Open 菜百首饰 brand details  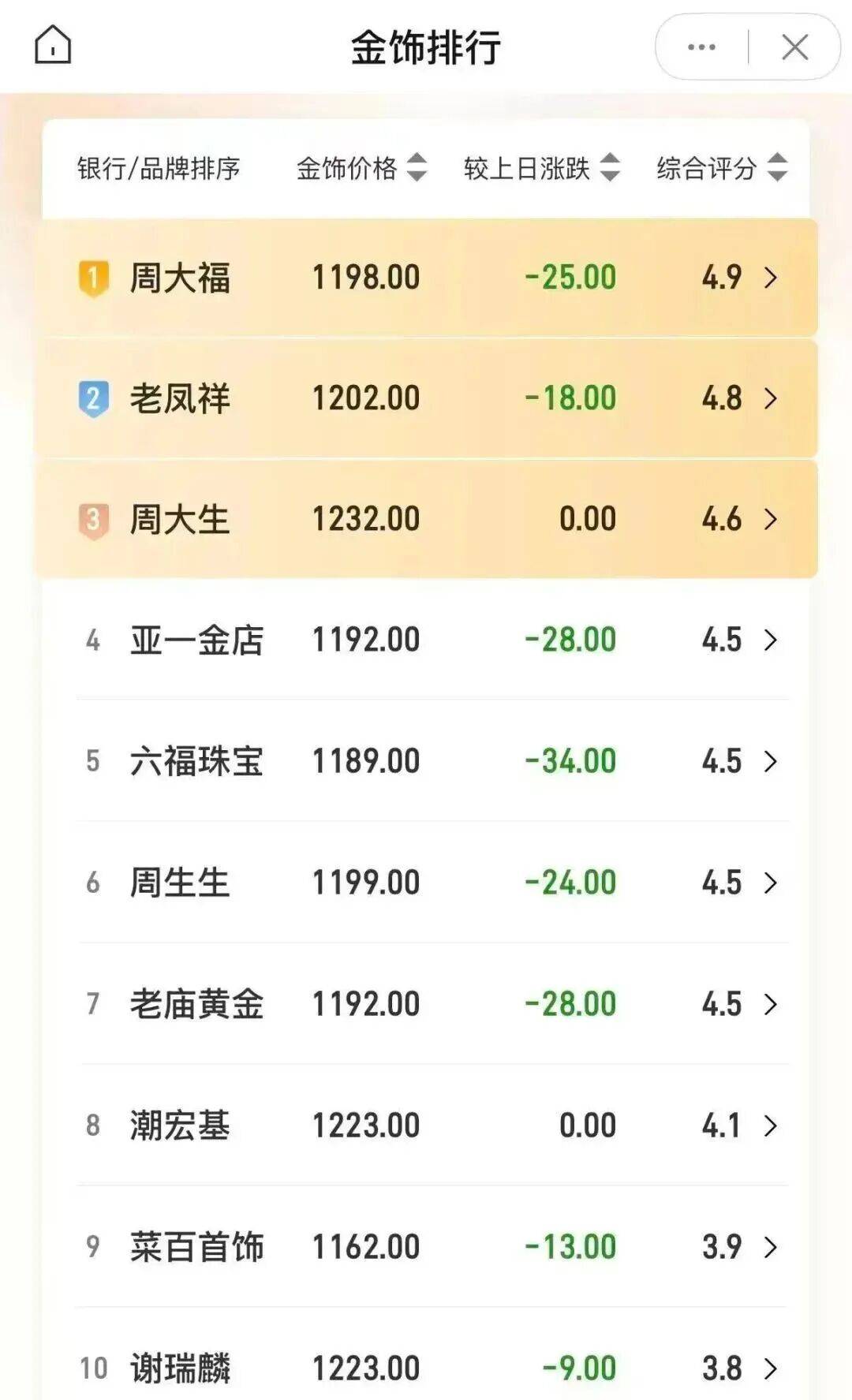pos(426,1247)
